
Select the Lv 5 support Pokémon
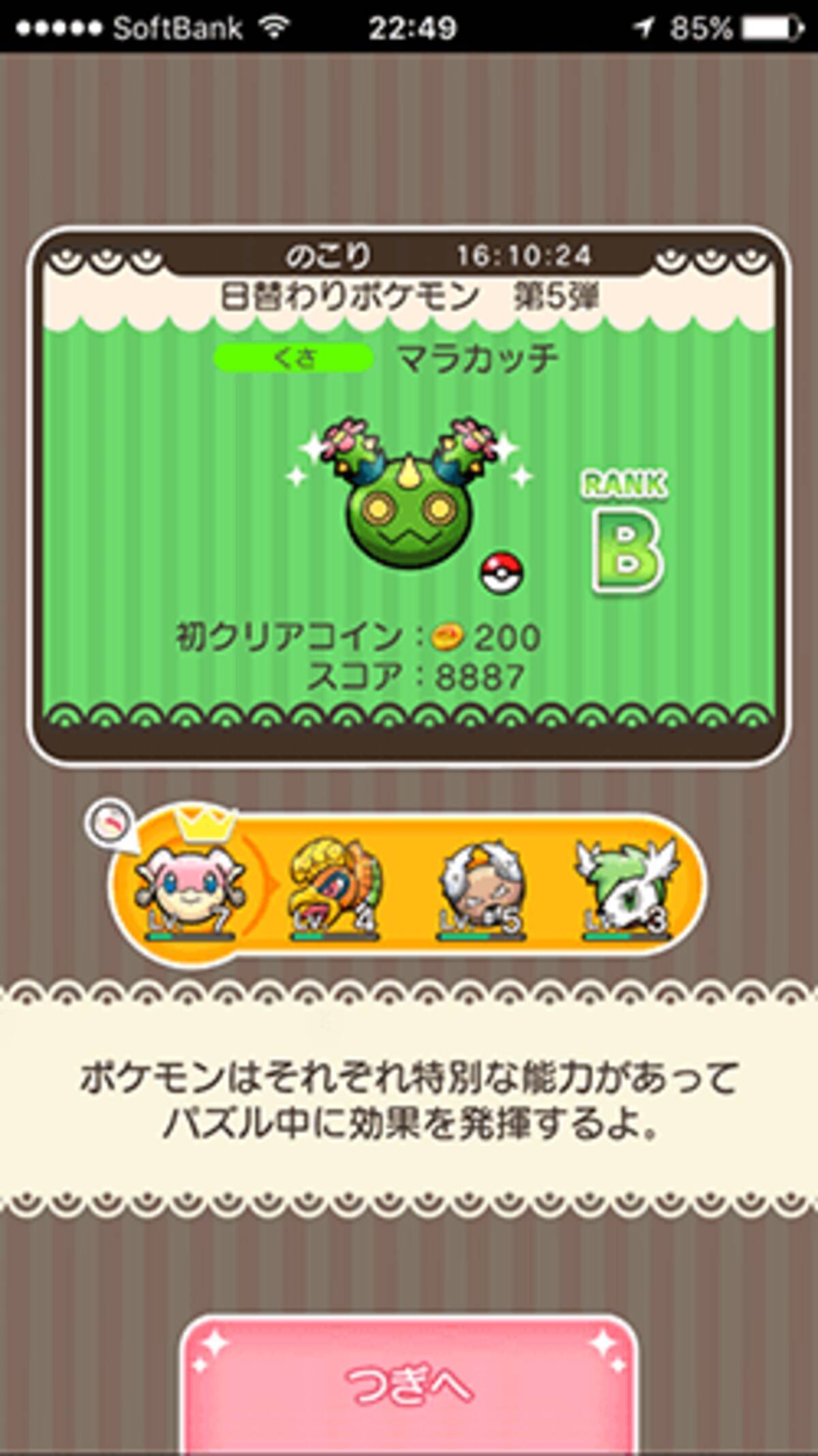pyautogui.click(x=481, y=886)
